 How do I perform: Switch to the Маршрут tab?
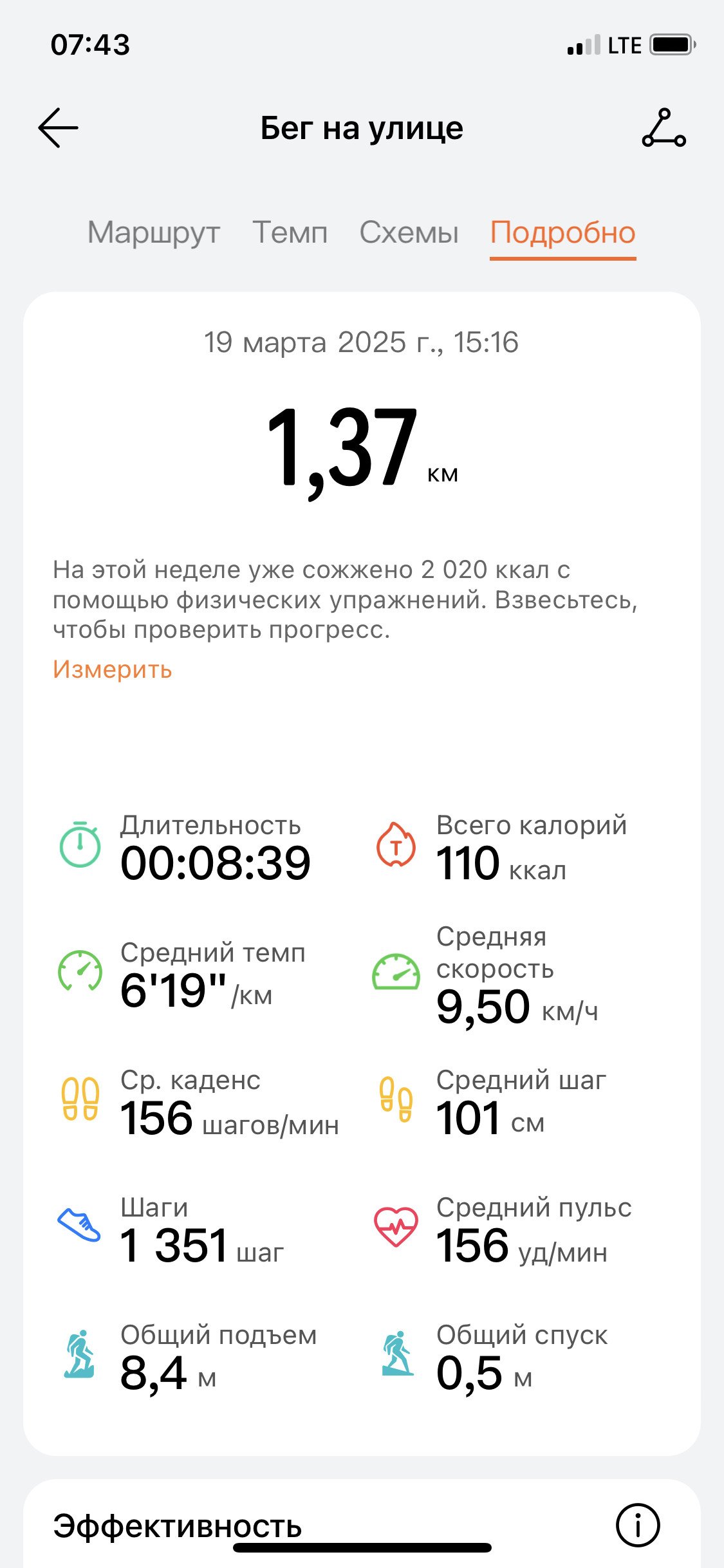click(x=154, y=233)
